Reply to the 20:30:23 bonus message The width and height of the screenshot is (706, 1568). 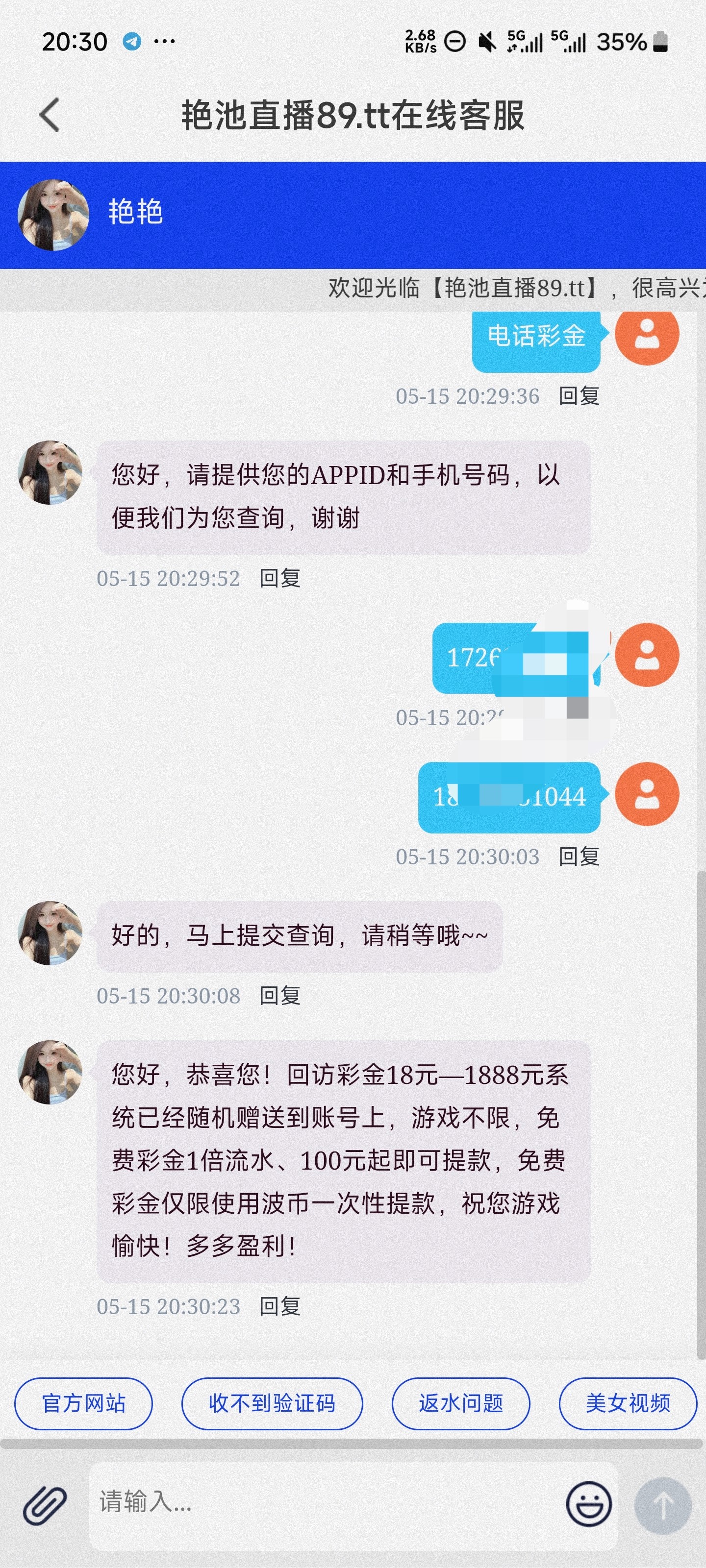(280, 1306)
